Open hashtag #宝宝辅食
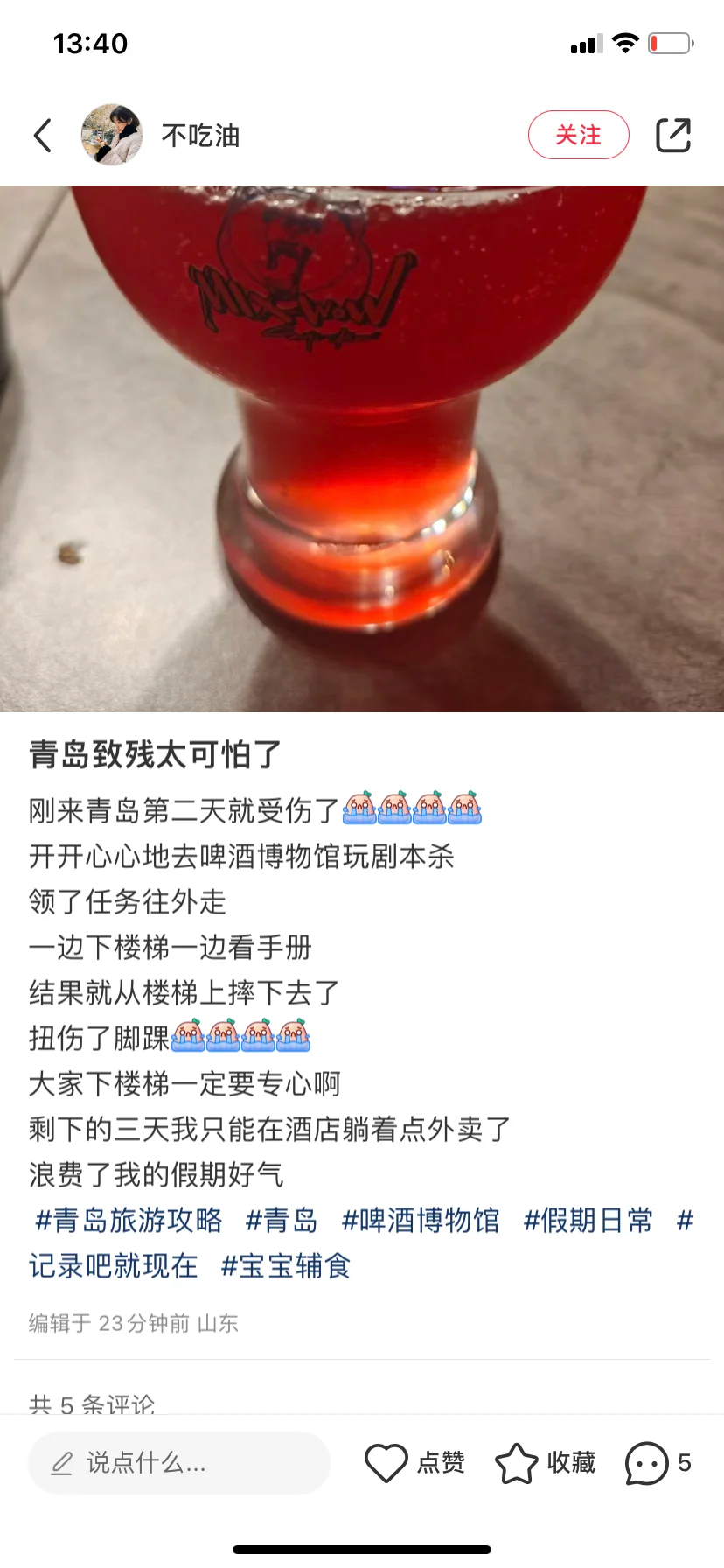 tap(286, 1265)
